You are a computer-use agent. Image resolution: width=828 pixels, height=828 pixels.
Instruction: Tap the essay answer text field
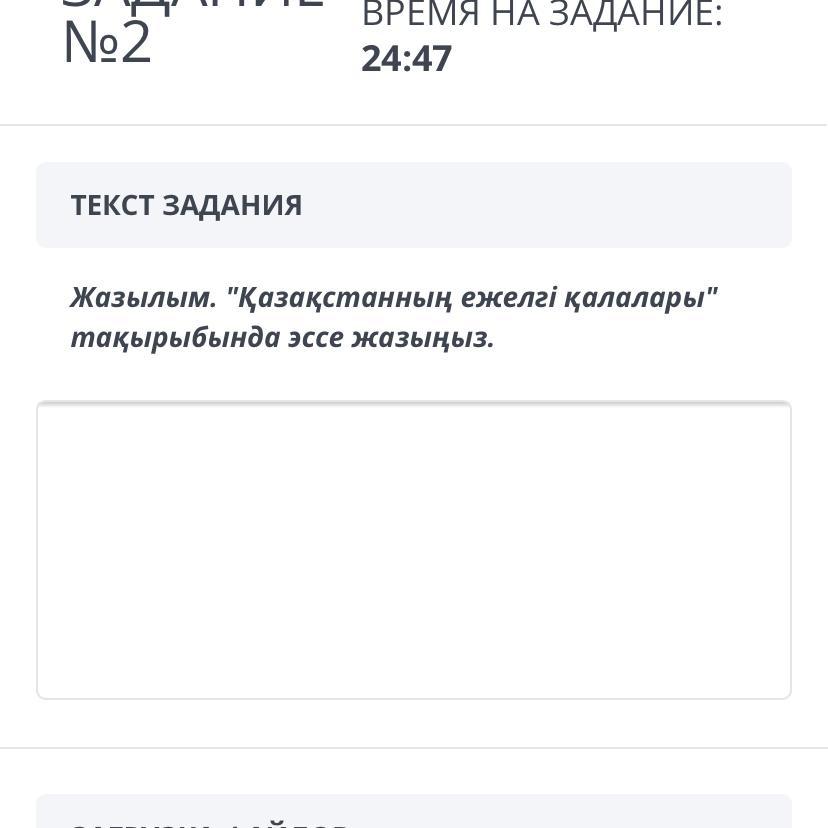pyautogui.click(x=414, y=550)
